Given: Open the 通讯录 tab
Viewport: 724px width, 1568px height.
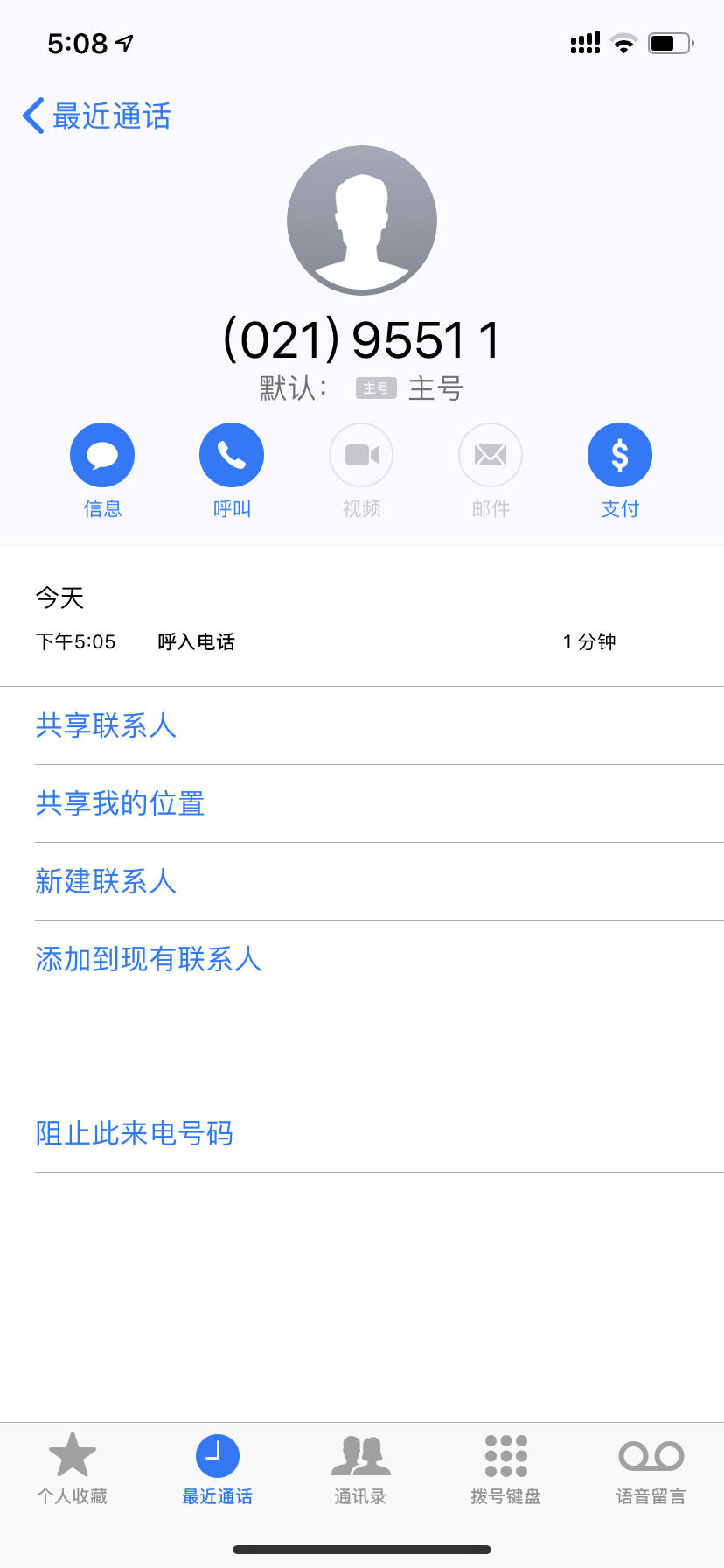Looking at the screenshot, I should 361,1469.
